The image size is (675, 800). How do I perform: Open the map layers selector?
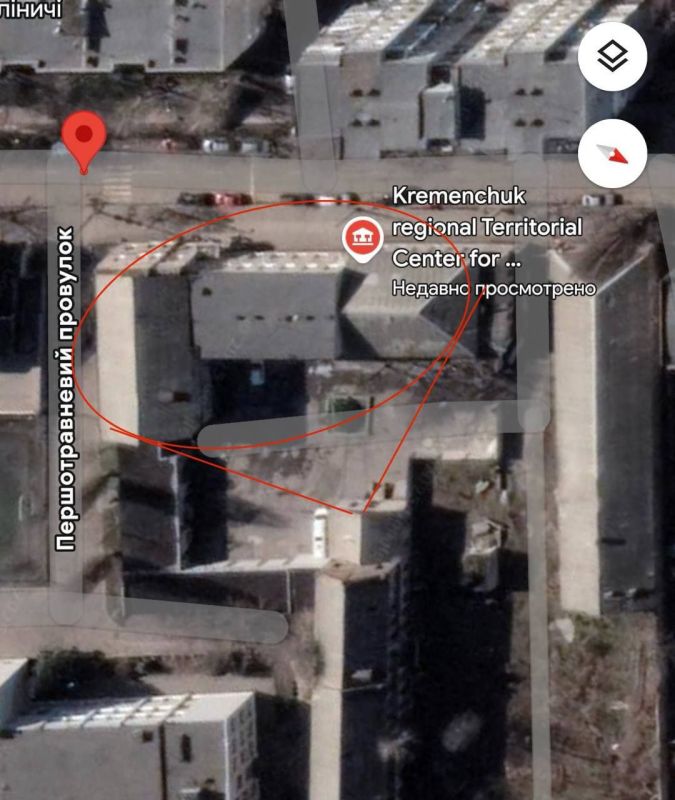coord(612,57)
